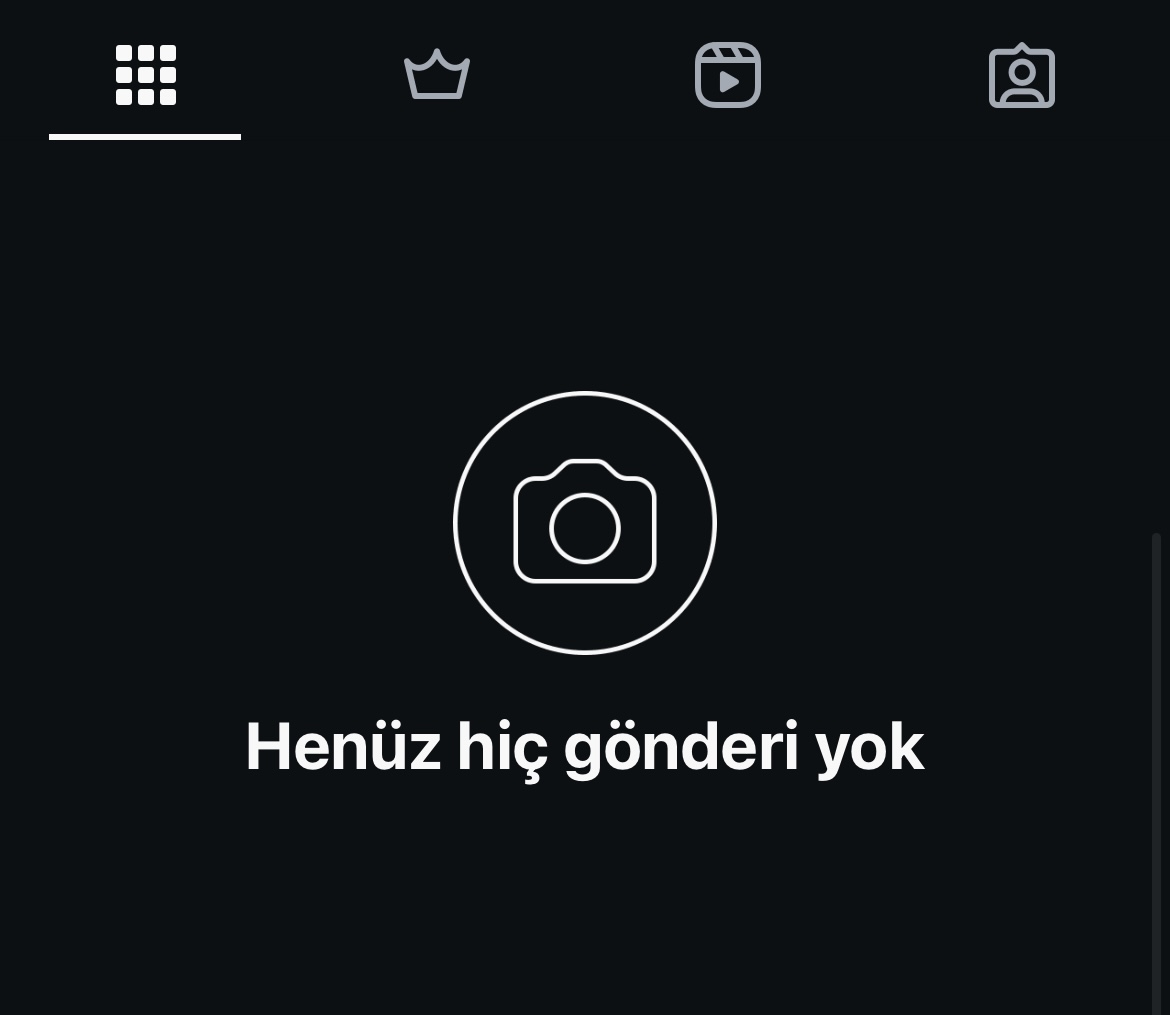Viewport: 1170px width, 1015px height.
Task: Open the subscriber crown tab
Action: point(437,75)
